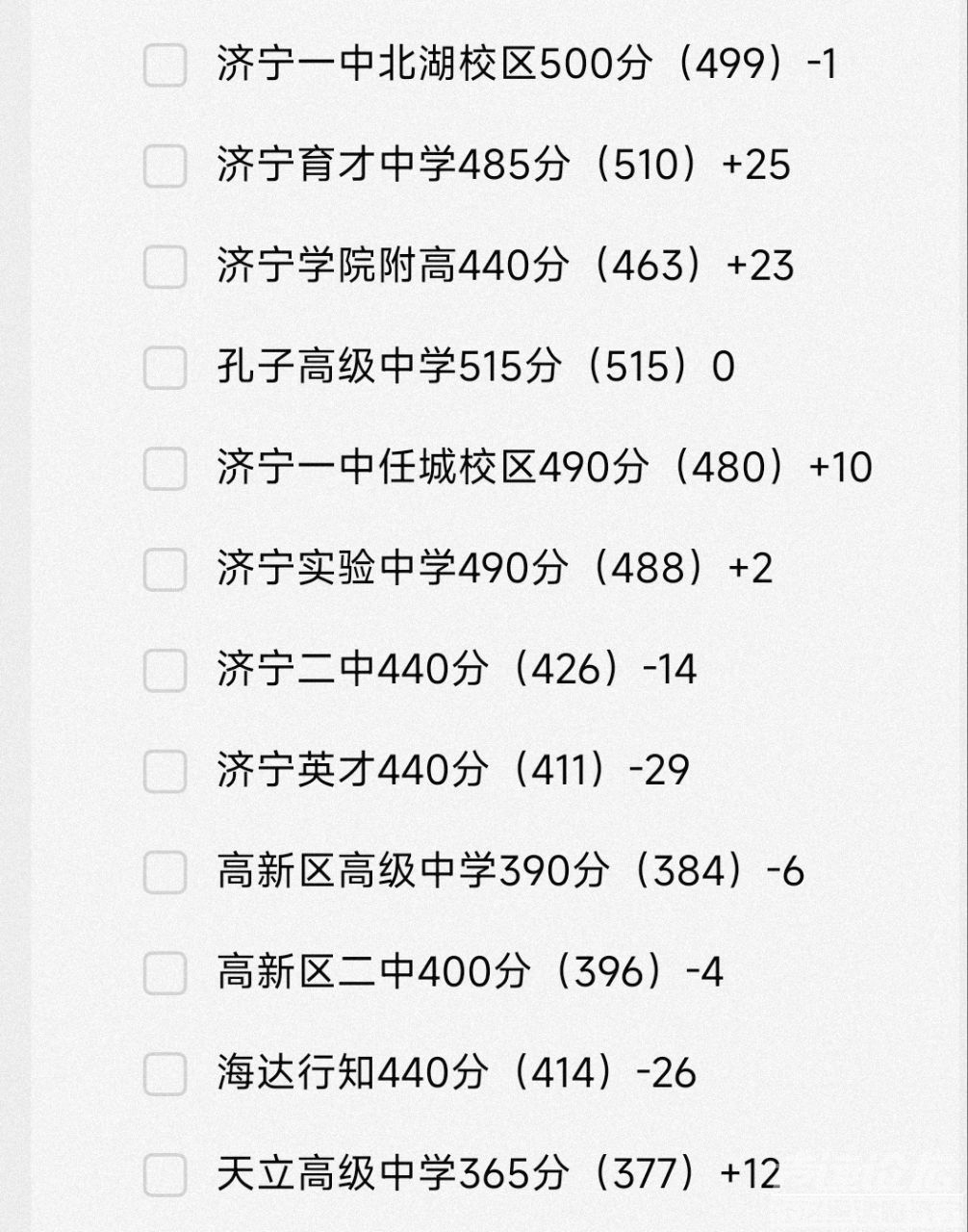Check off the 海达行知440分 item

[x=165, y=1074]
